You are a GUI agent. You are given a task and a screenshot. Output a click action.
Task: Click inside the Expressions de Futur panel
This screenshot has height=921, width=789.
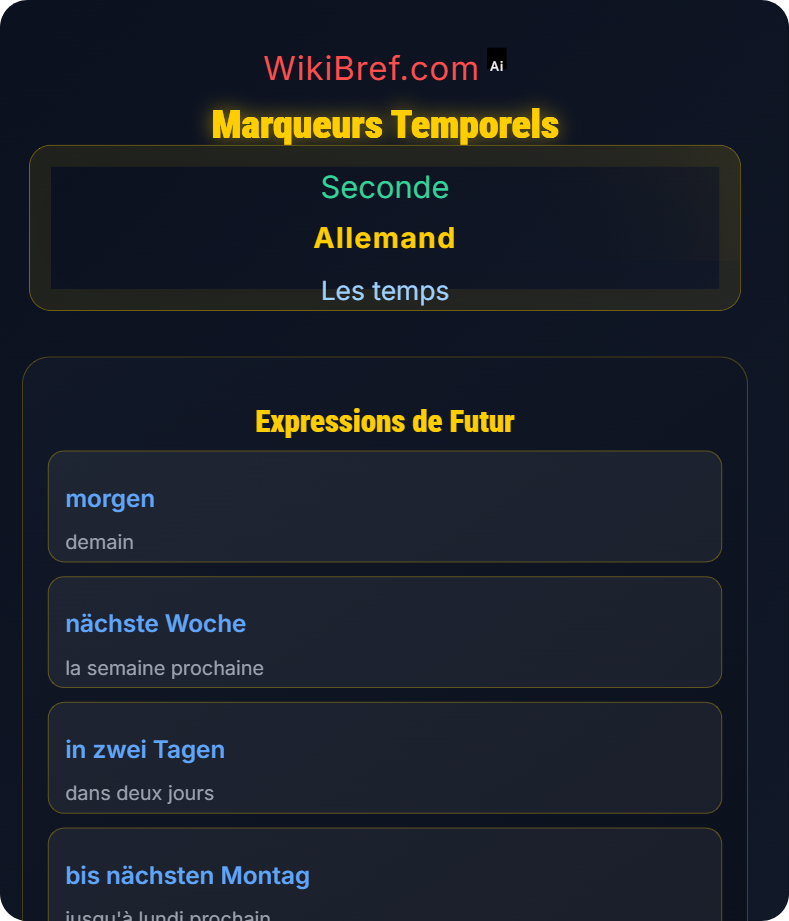(385, 390)
